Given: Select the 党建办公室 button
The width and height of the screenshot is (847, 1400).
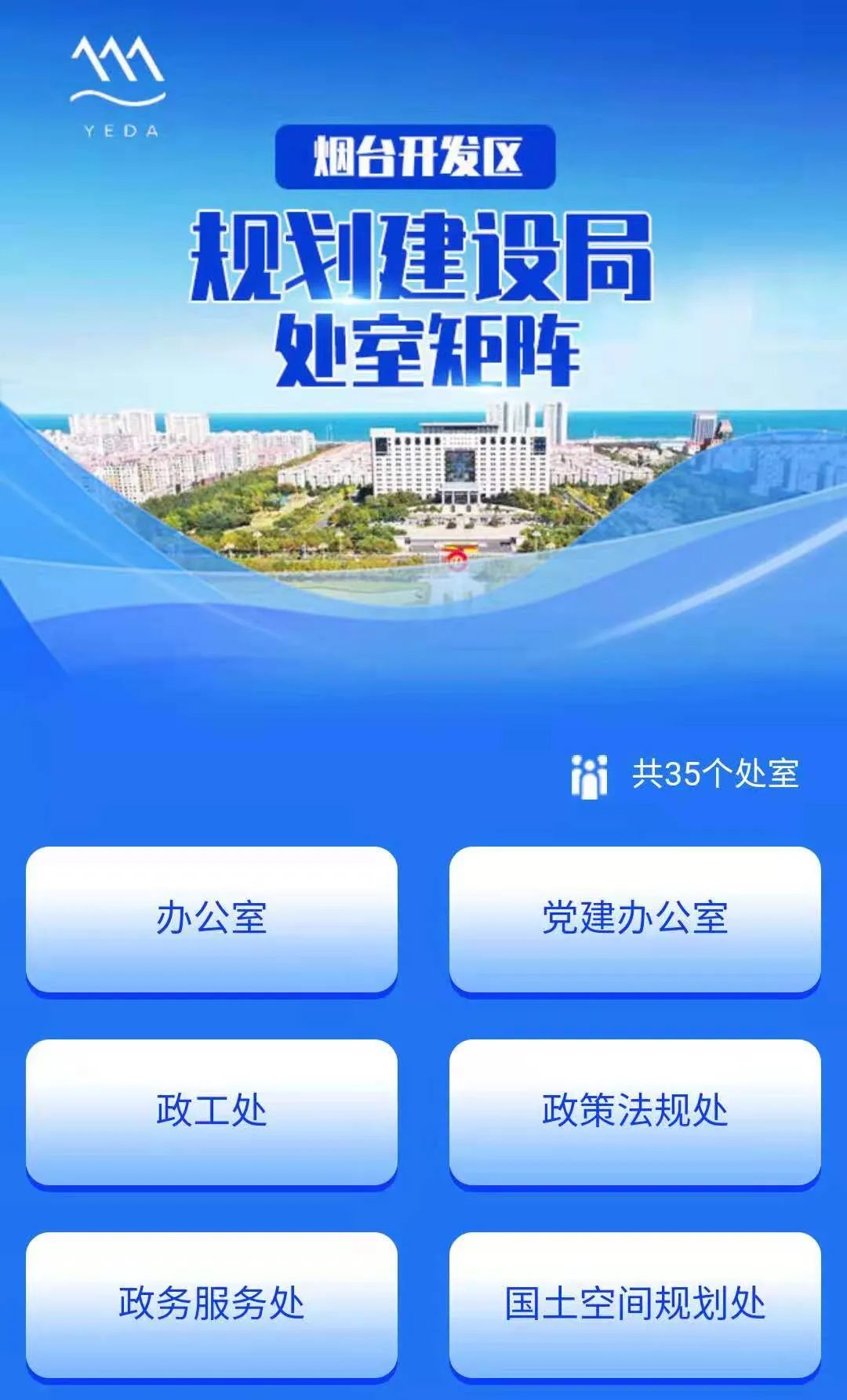Looking at the screenshot, I should coord(635,919).
